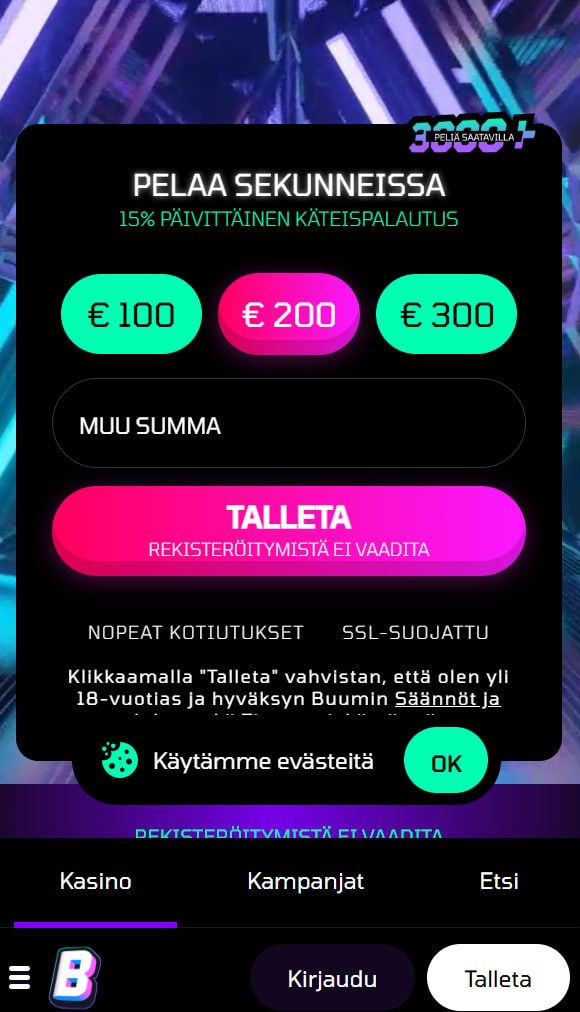This screenshot has height=1012, width=580.
Task: Tap the Muu summa amount field
Action: tap(288, 423)
